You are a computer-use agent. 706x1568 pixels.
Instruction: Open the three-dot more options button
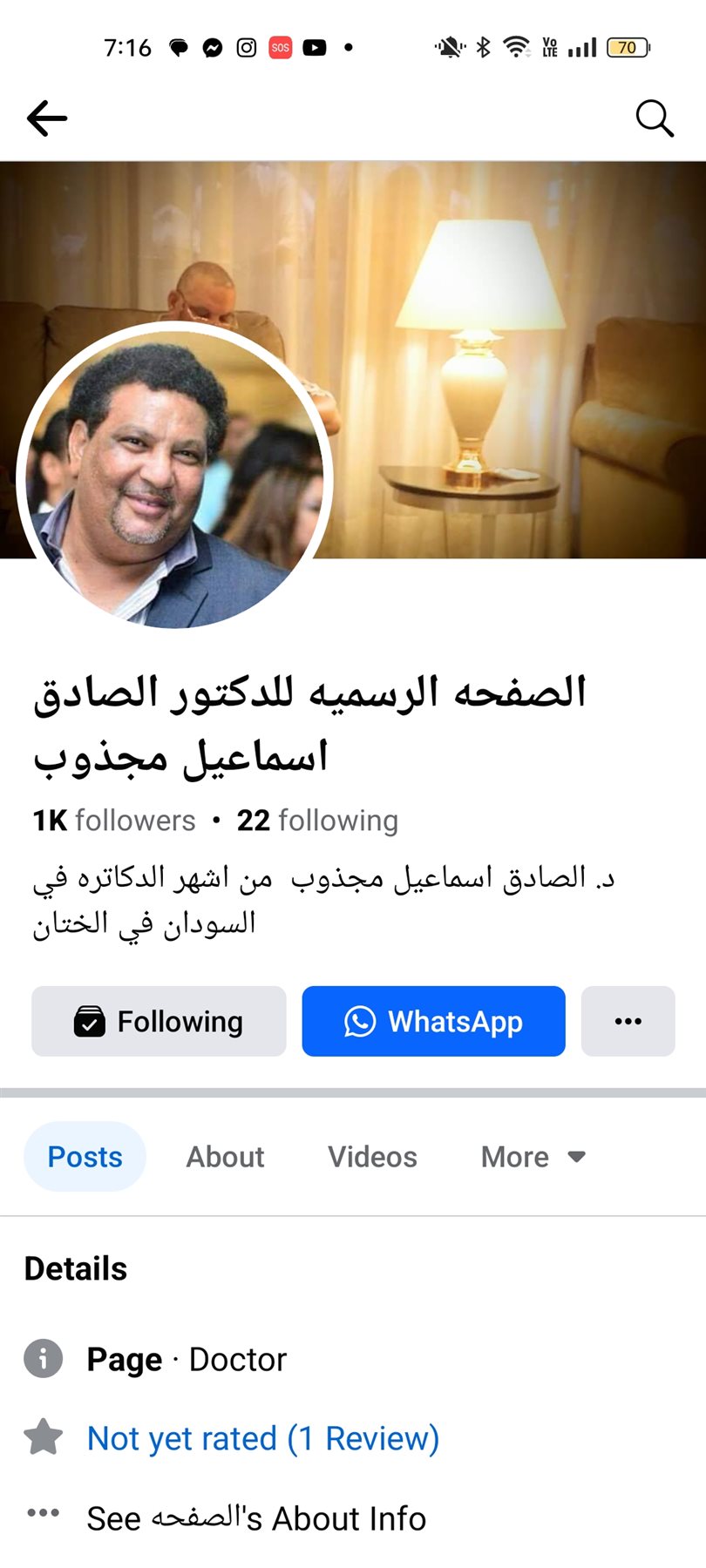point(628,1021)
